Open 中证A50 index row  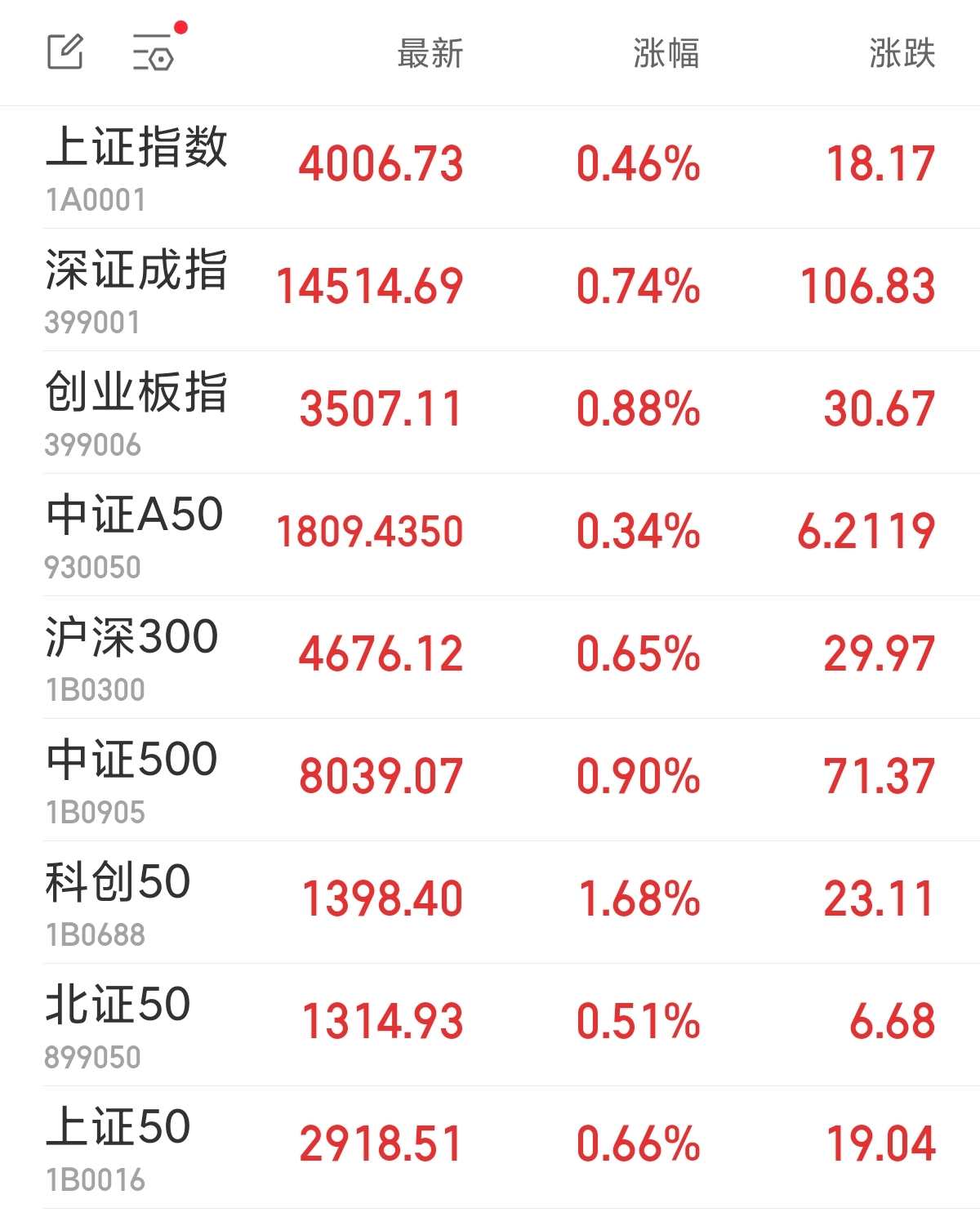point(135,534)
